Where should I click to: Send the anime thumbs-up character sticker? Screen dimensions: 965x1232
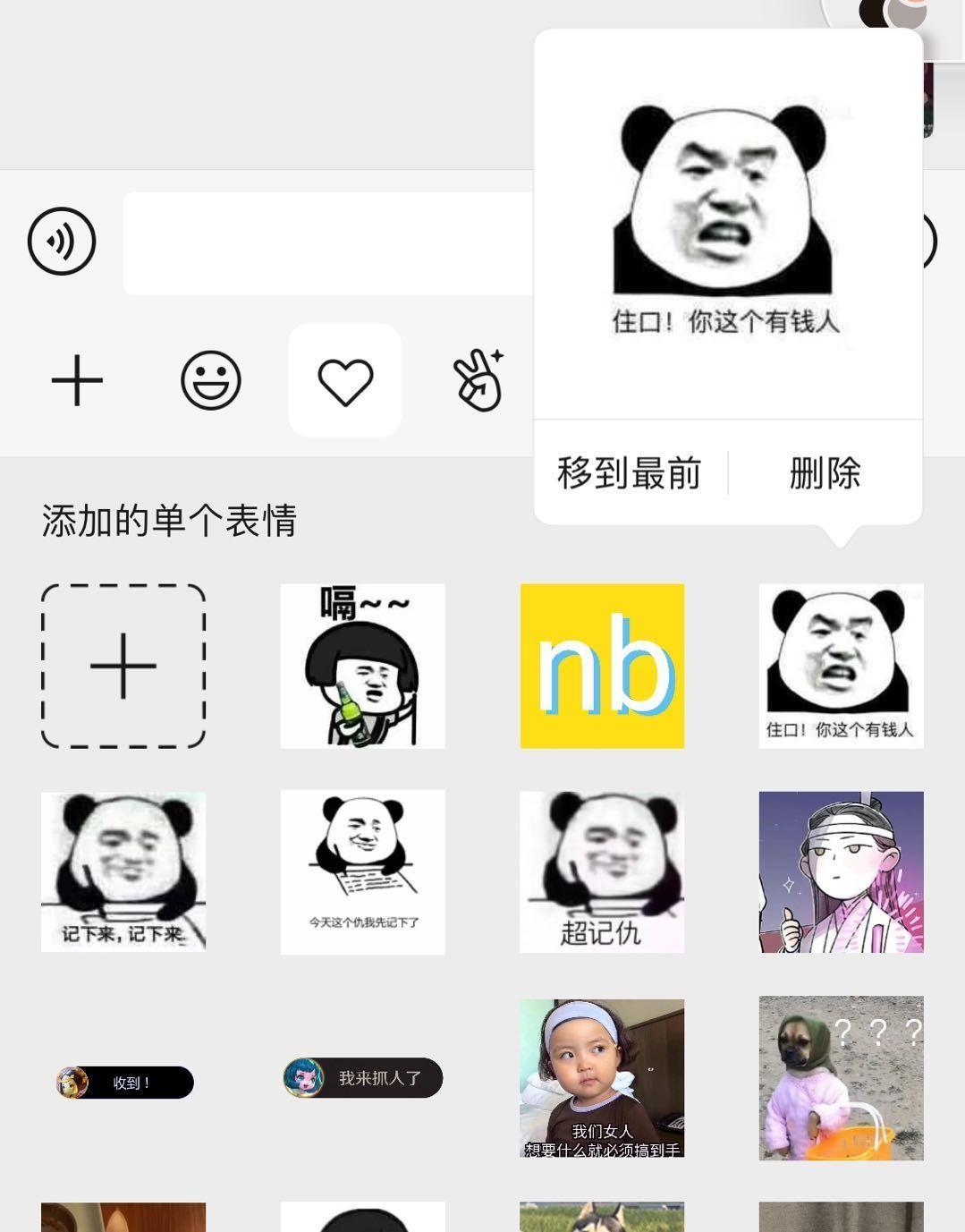841,871
